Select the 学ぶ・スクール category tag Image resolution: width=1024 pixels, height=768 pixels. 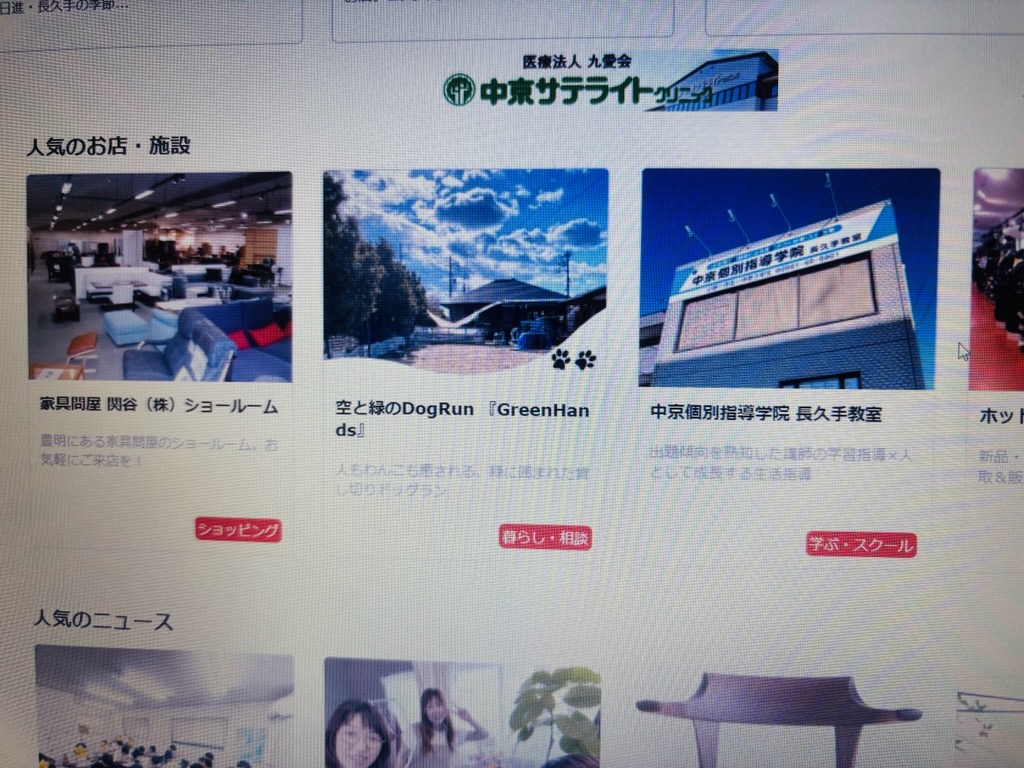pos(861,545)
